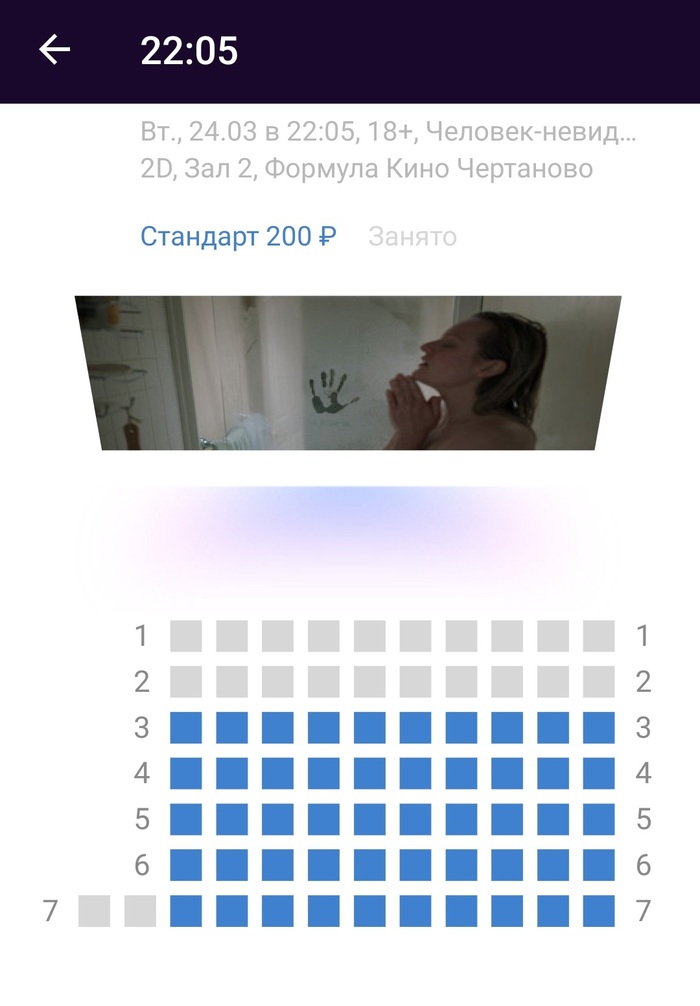Image resolution: width=700 pixels, height=1006 pixels.
Task: Select last blue seat in row 3
Action: (599, 727)
